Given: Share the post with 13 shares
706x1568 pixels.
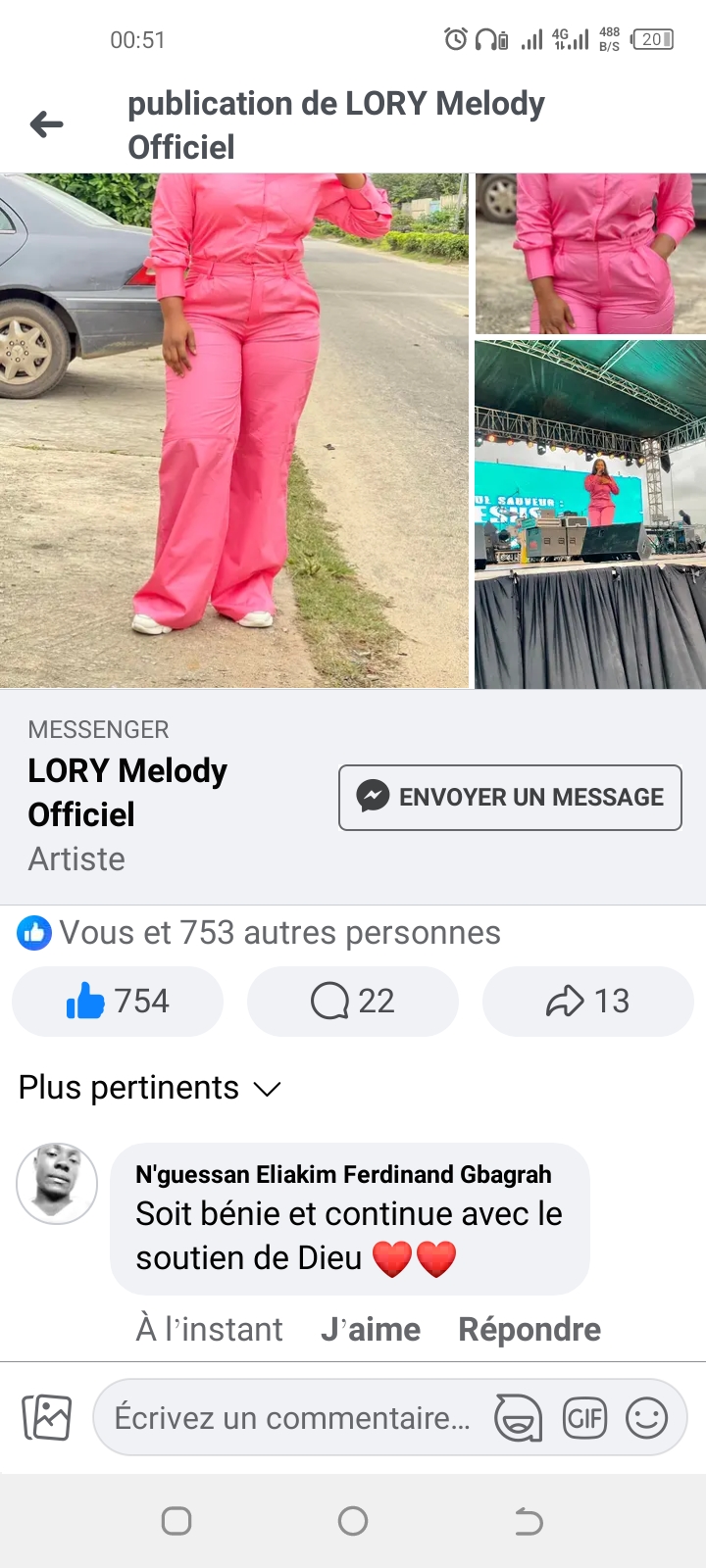Looking at the screenshot, I should click(588, 1002).
